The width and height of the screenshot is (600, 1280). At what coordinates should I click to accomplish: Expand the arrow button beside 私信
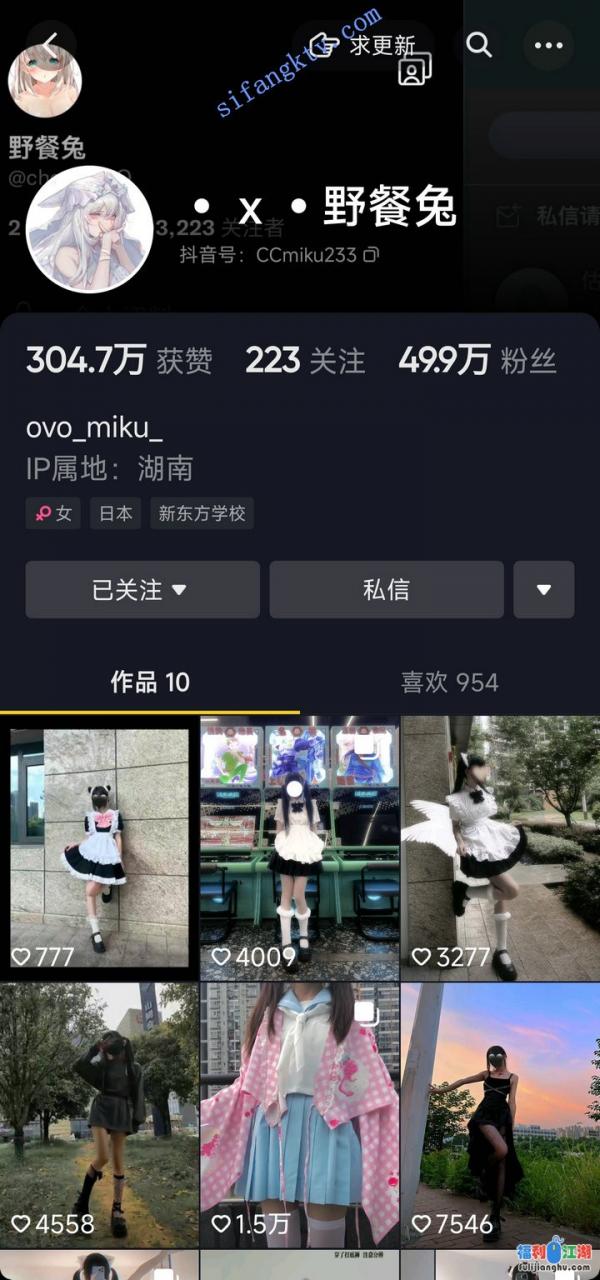pos(544,590)
